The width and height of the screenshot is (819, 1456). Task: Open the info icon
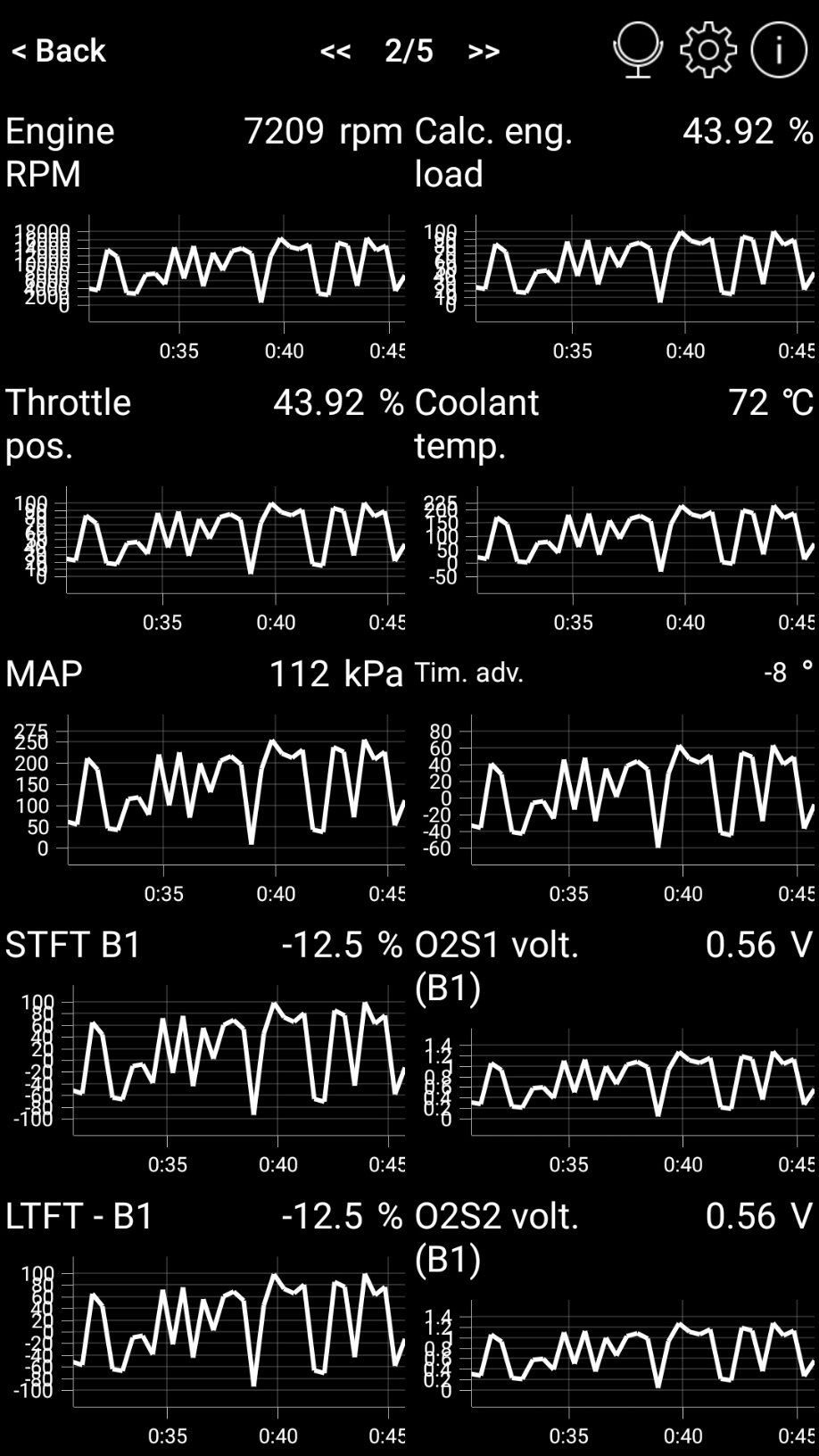click(x=779, y=49)
